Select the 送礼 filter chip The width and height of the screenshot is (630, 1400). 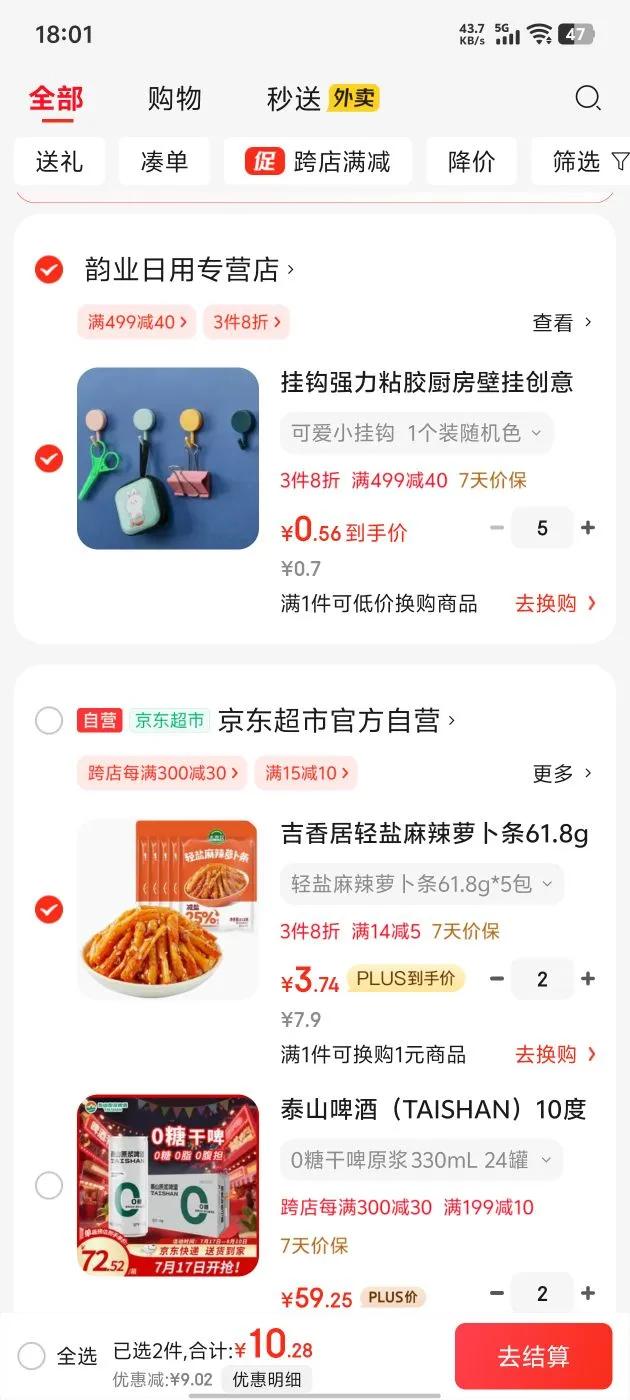point(59,162)
